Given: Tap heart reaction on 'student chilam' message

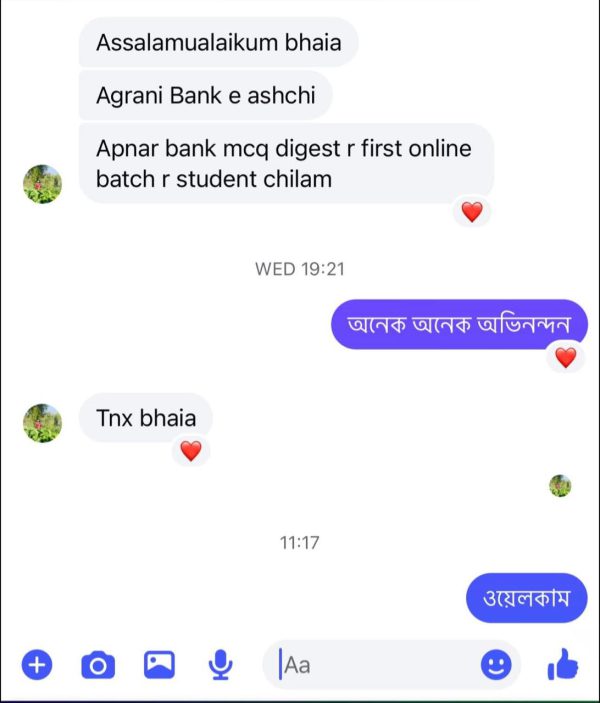Looking at the screenshot, I should tap(472, 212).
